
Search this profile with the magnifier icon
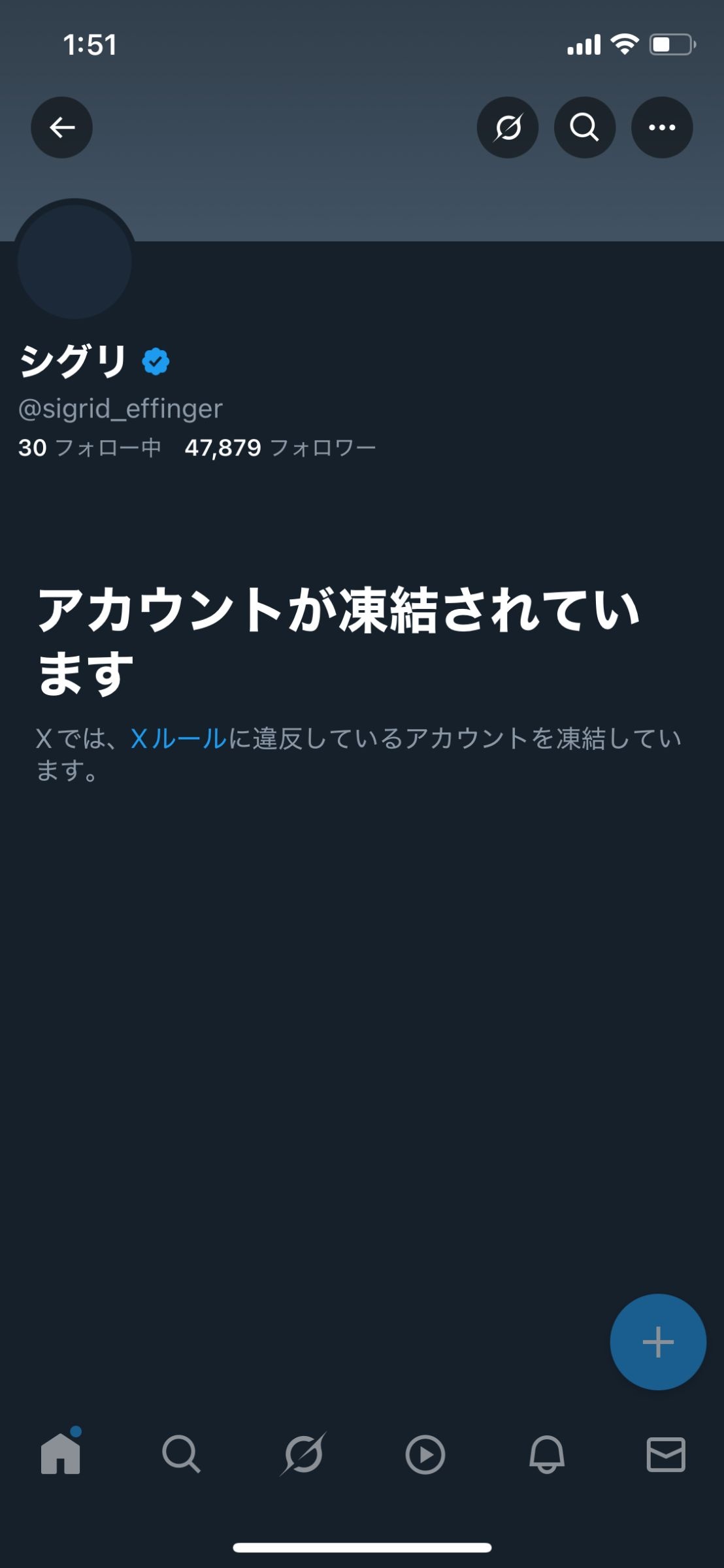coord(584,127)
